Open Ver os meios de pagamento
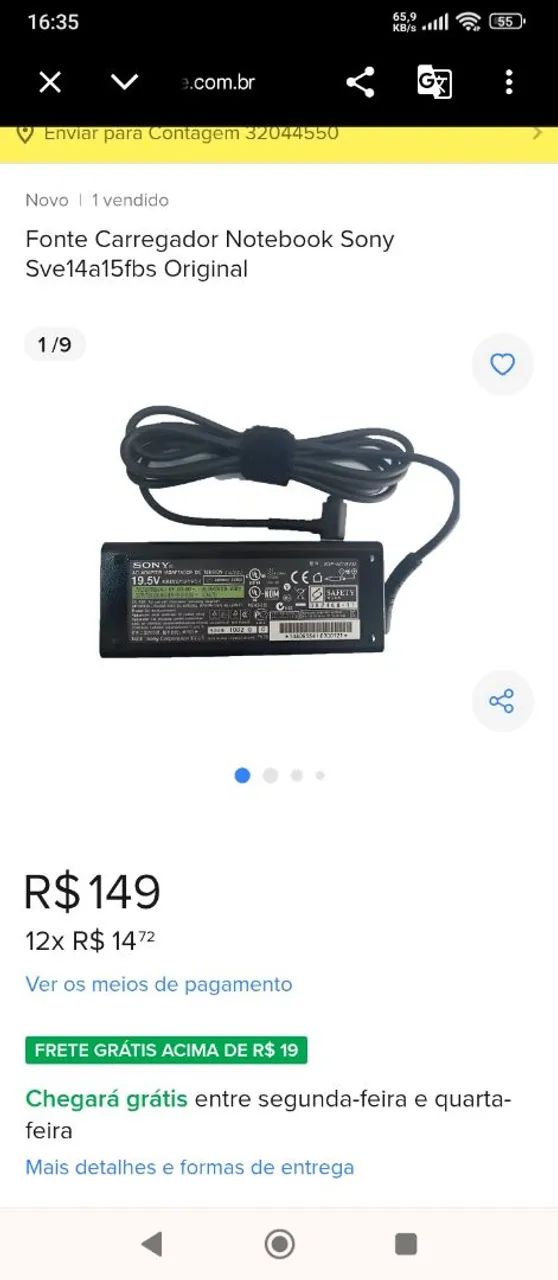This screenshot has height=1280, width=558. (159, 984)
